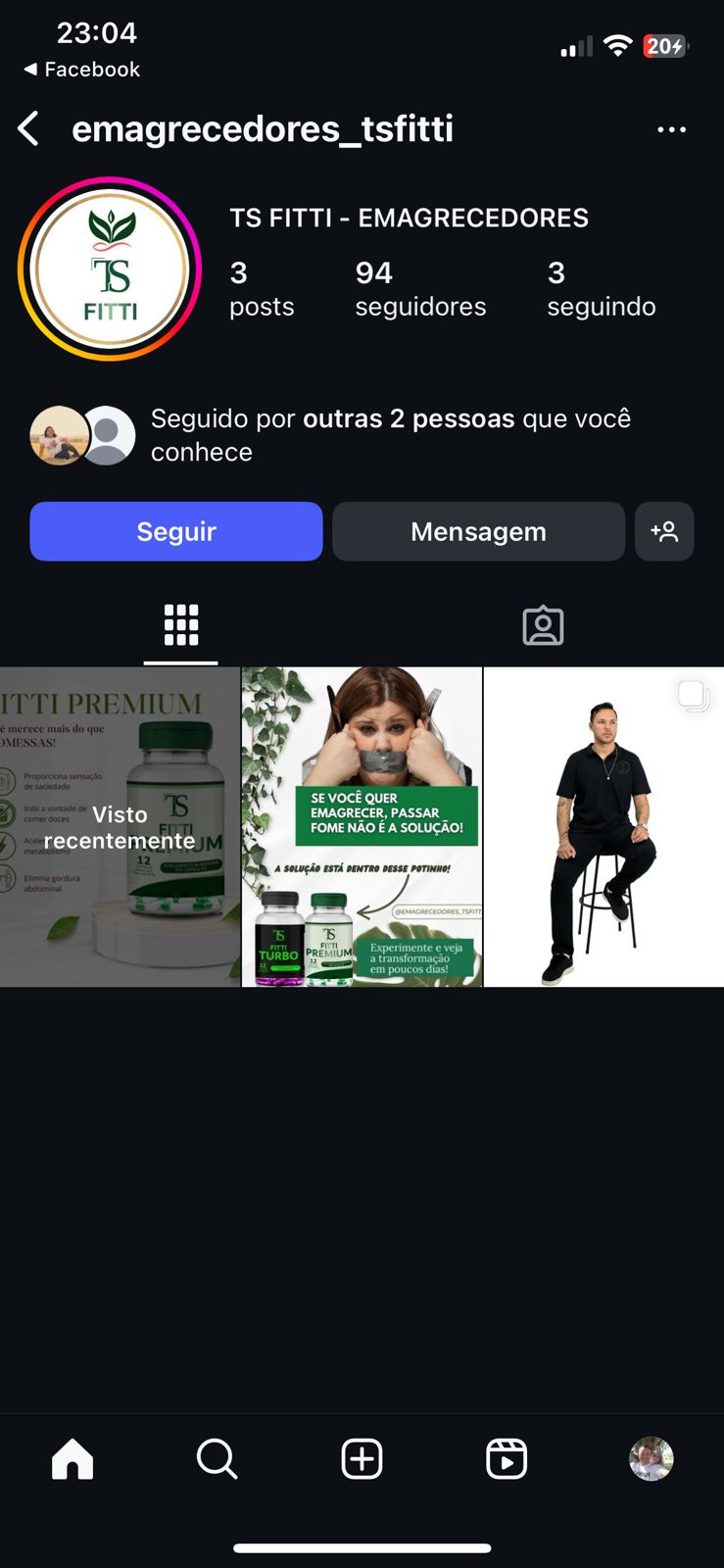Switch to the tagged photos tab
Screen dimensions: 724x1568
click(x=543, y=625)
